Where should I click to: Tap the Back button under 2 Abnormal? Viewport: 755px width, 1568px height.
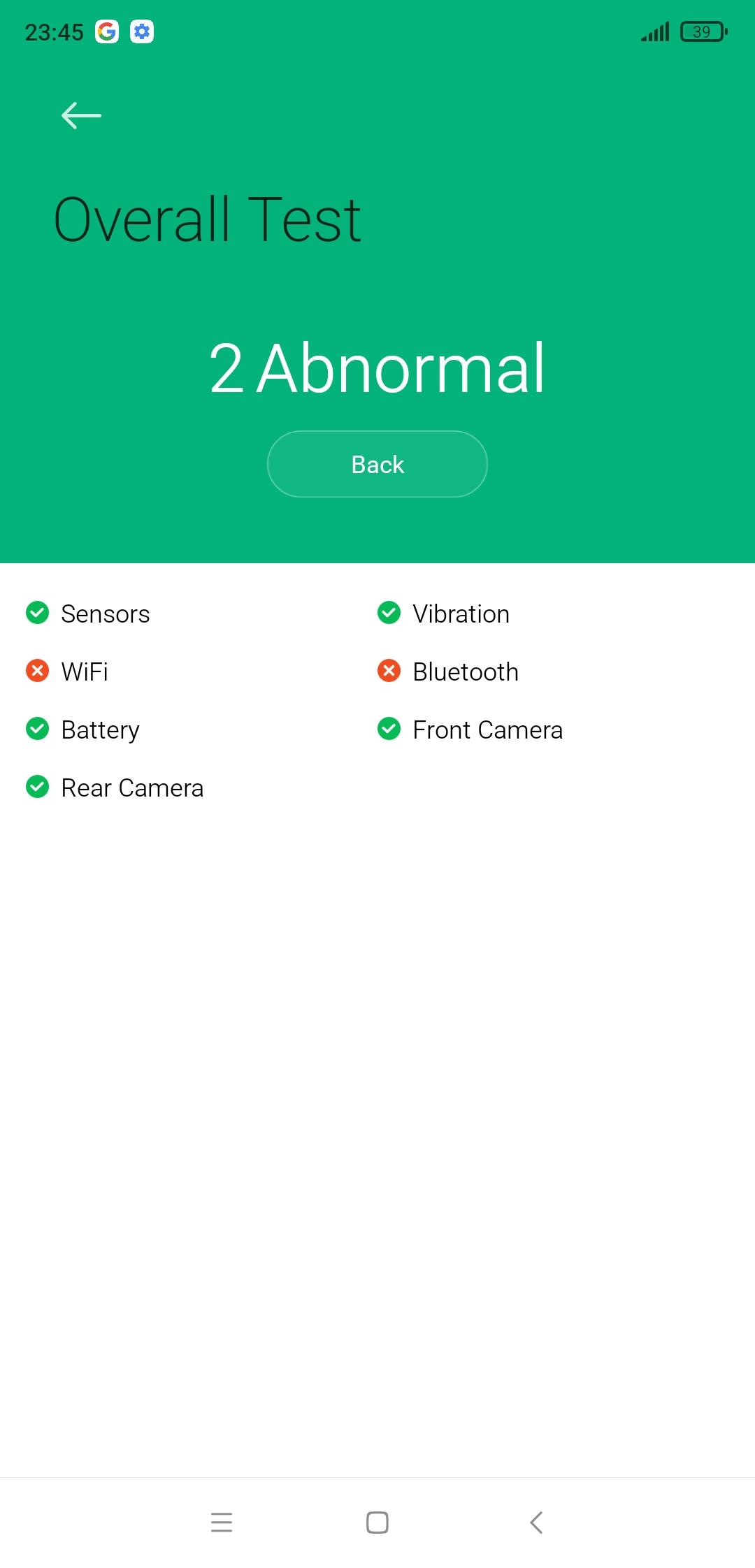(x=377, y=464)
